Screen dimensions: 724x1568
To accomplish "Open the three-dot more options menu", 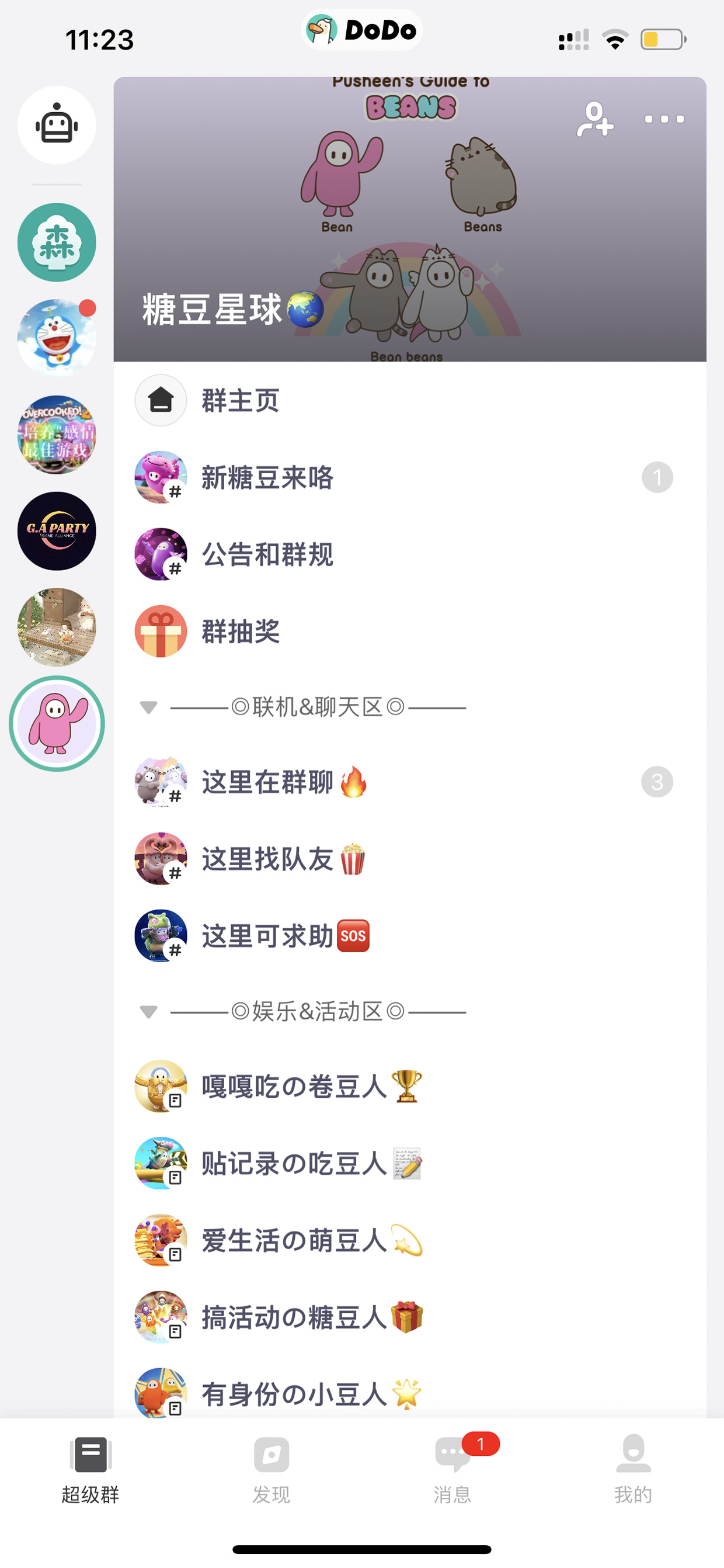I will [x=664, y=119].
